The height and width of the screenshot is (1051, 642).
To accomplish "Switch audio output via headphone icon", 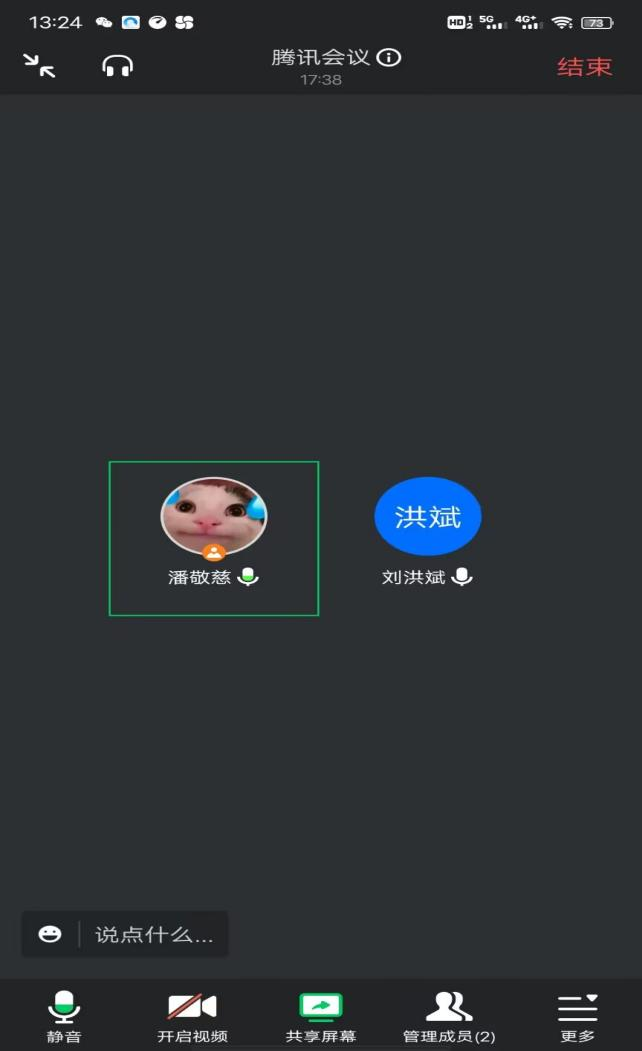I will (118, 66).
